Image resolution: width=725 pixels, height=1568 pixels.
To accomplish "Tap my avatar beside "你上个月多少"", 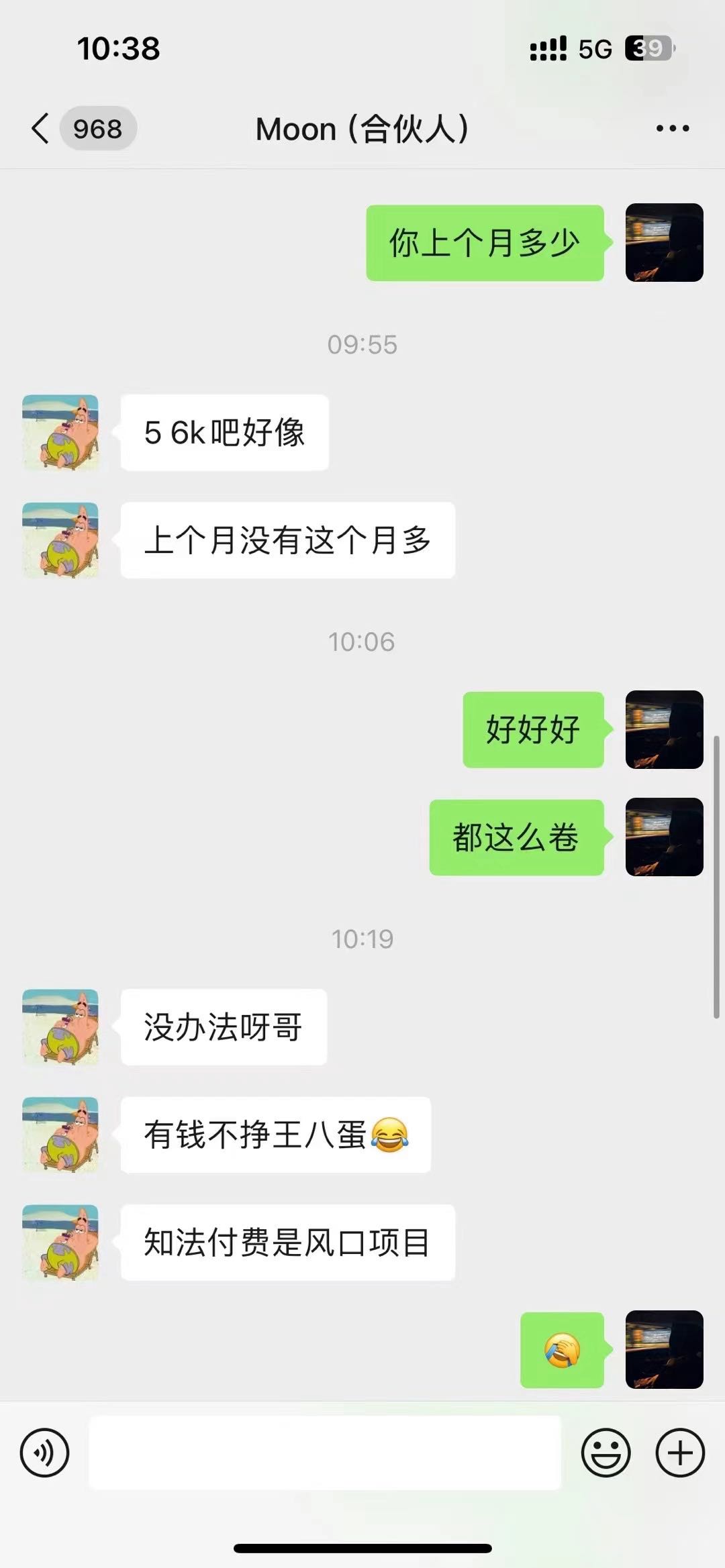I will (x=664, y=242).
